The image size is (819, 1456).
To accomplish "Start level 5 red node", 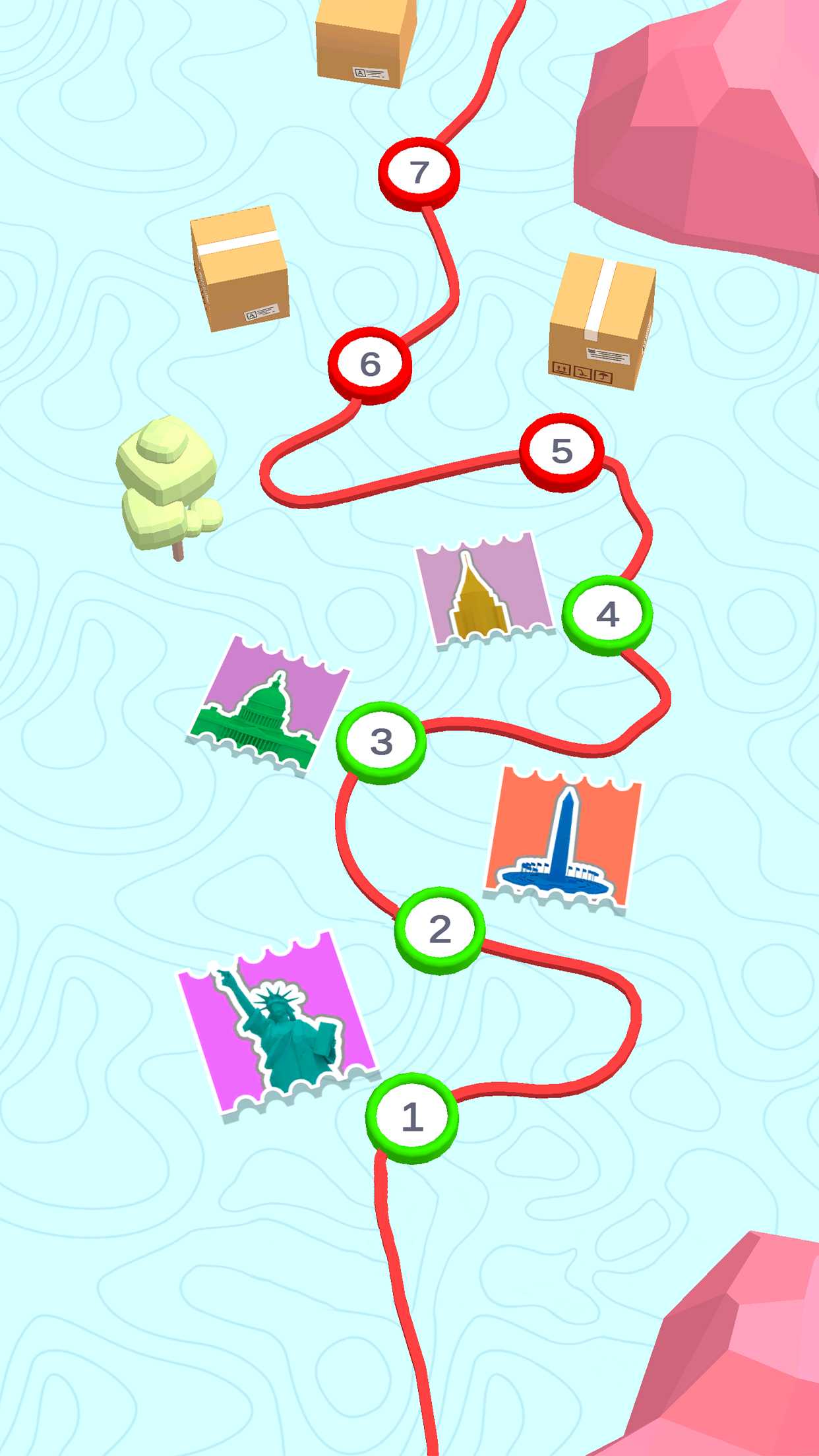I will click(562, 452).
